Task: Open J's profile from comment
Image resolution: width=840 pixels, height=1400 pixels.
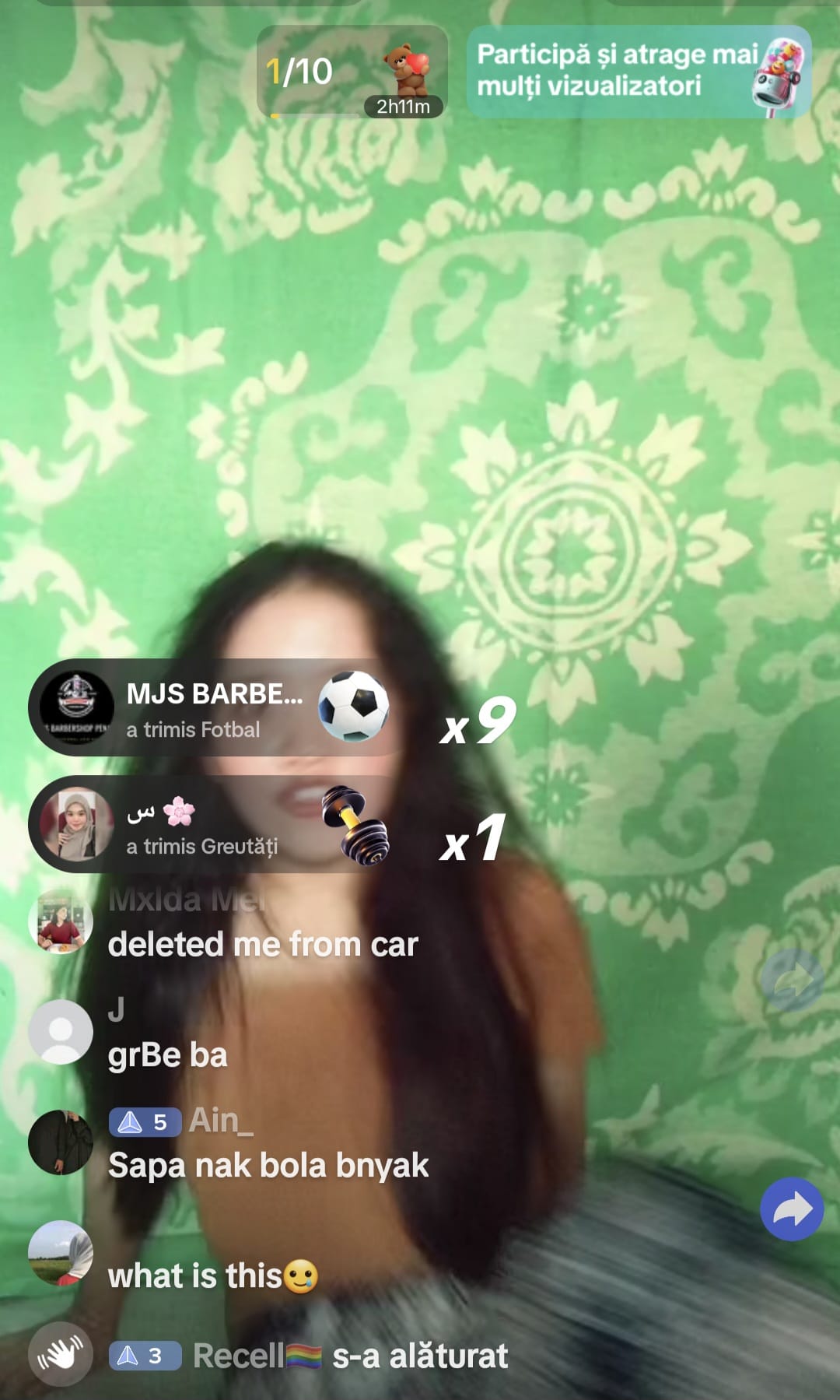Action: click(61, 1032)
